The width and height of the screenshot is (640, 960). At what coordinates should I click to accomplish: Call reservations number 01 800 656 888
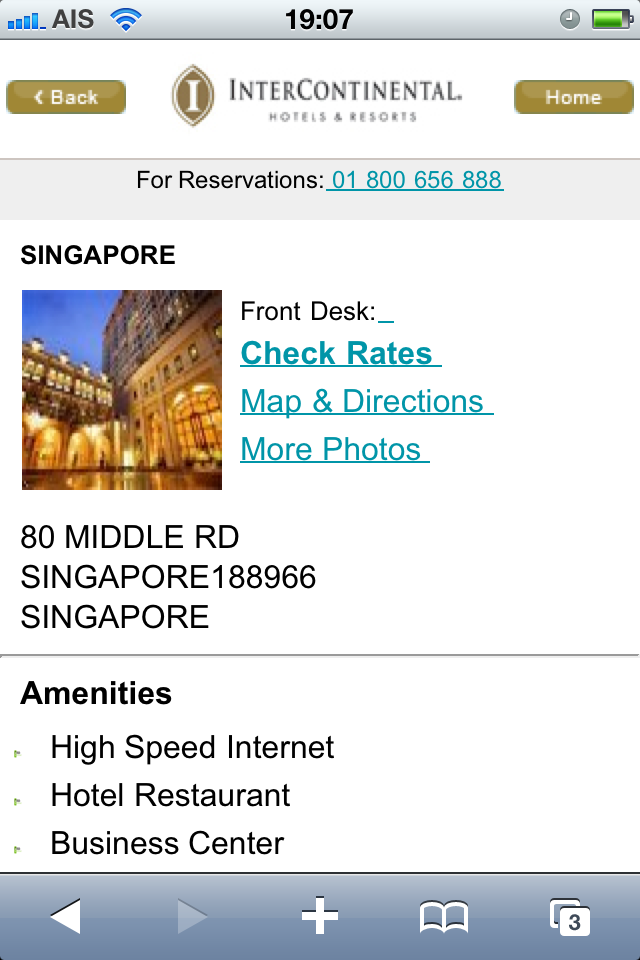[x=416, y=180]
